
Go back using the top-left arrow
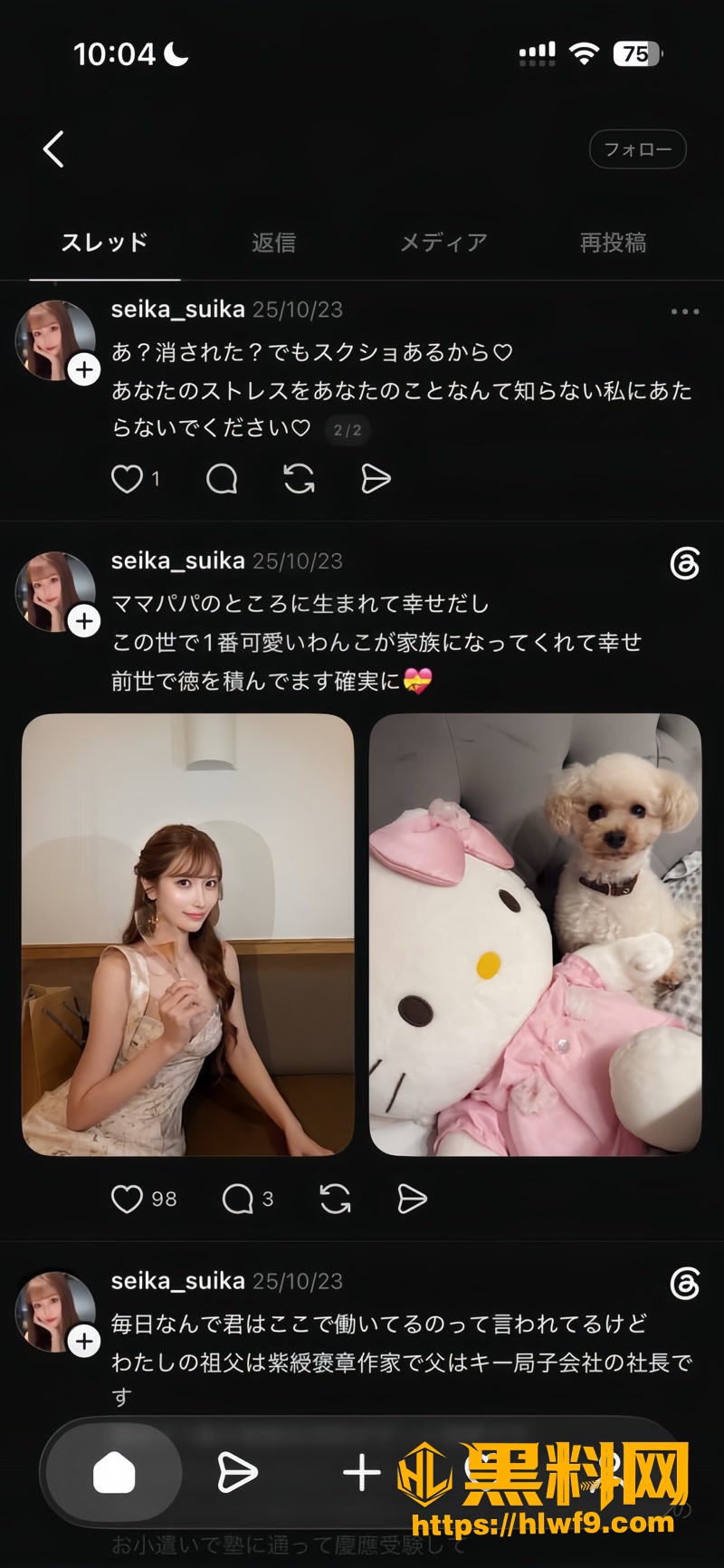53,149
